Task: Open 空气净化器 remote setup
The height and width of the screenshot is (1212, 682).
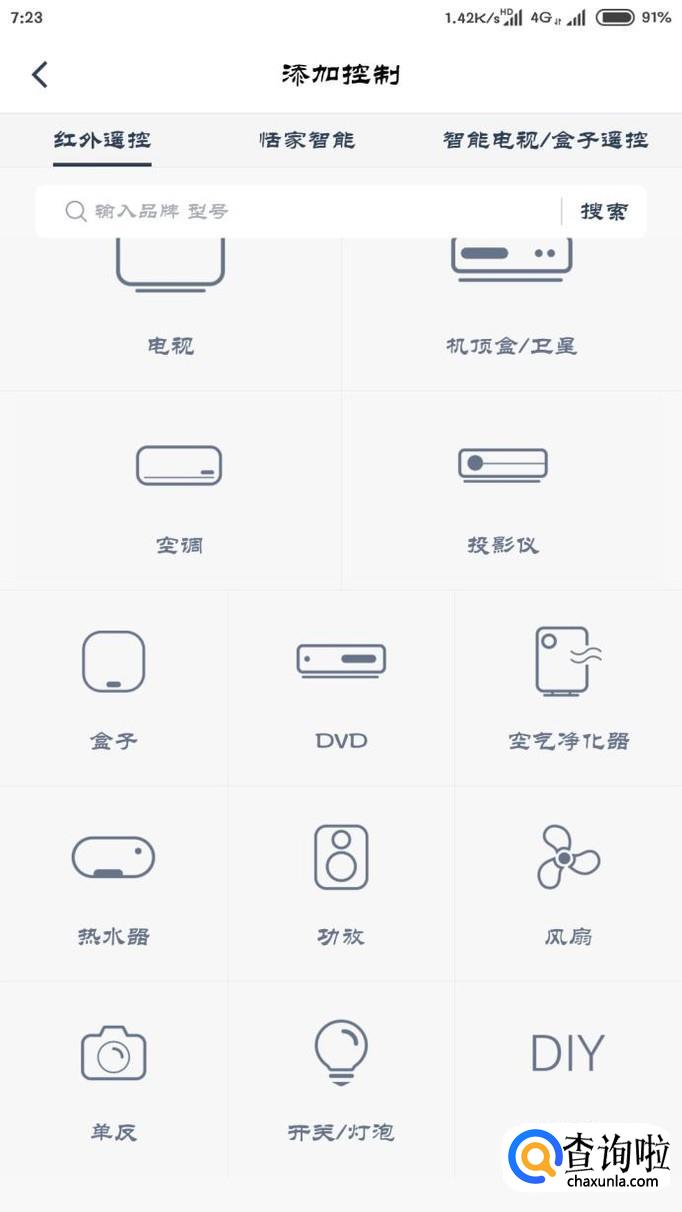Action: (568, 688)
